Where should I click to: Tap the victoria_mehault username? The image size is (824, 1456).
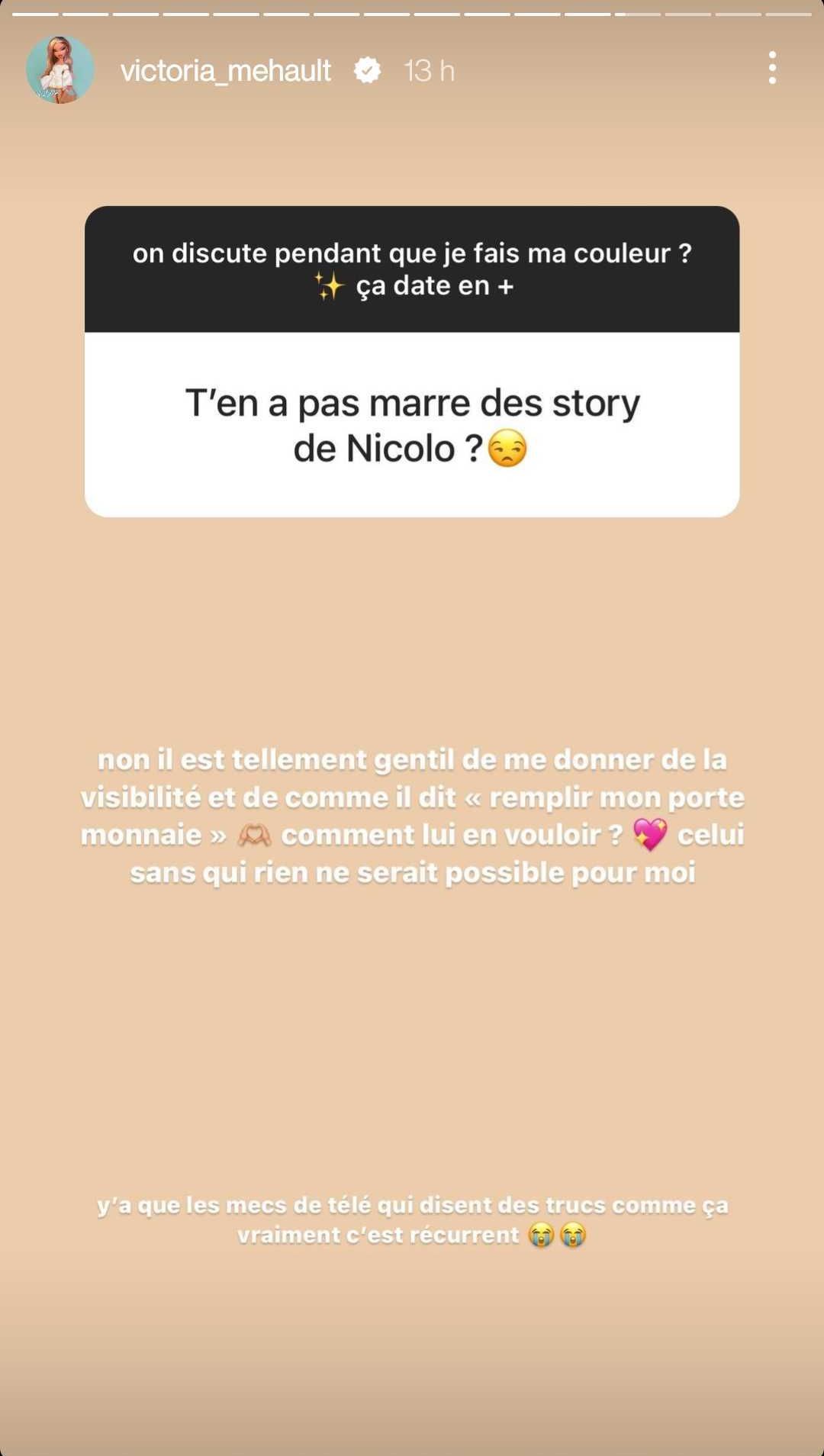tap(226, 71)
